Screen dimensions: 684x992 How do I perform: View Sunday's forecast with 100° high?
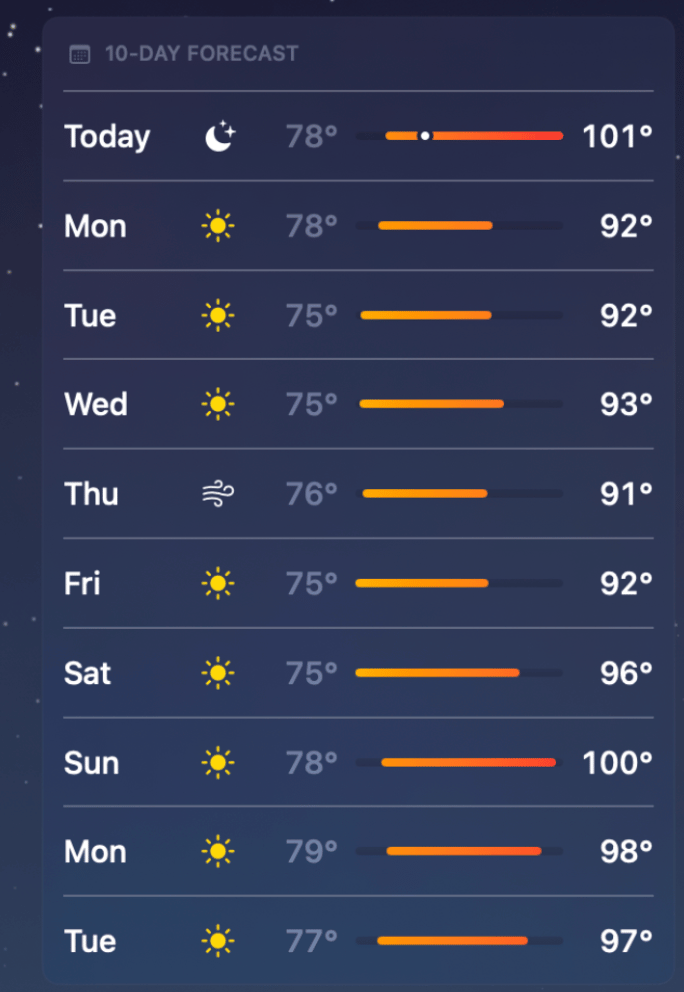[x=358, y=763]
